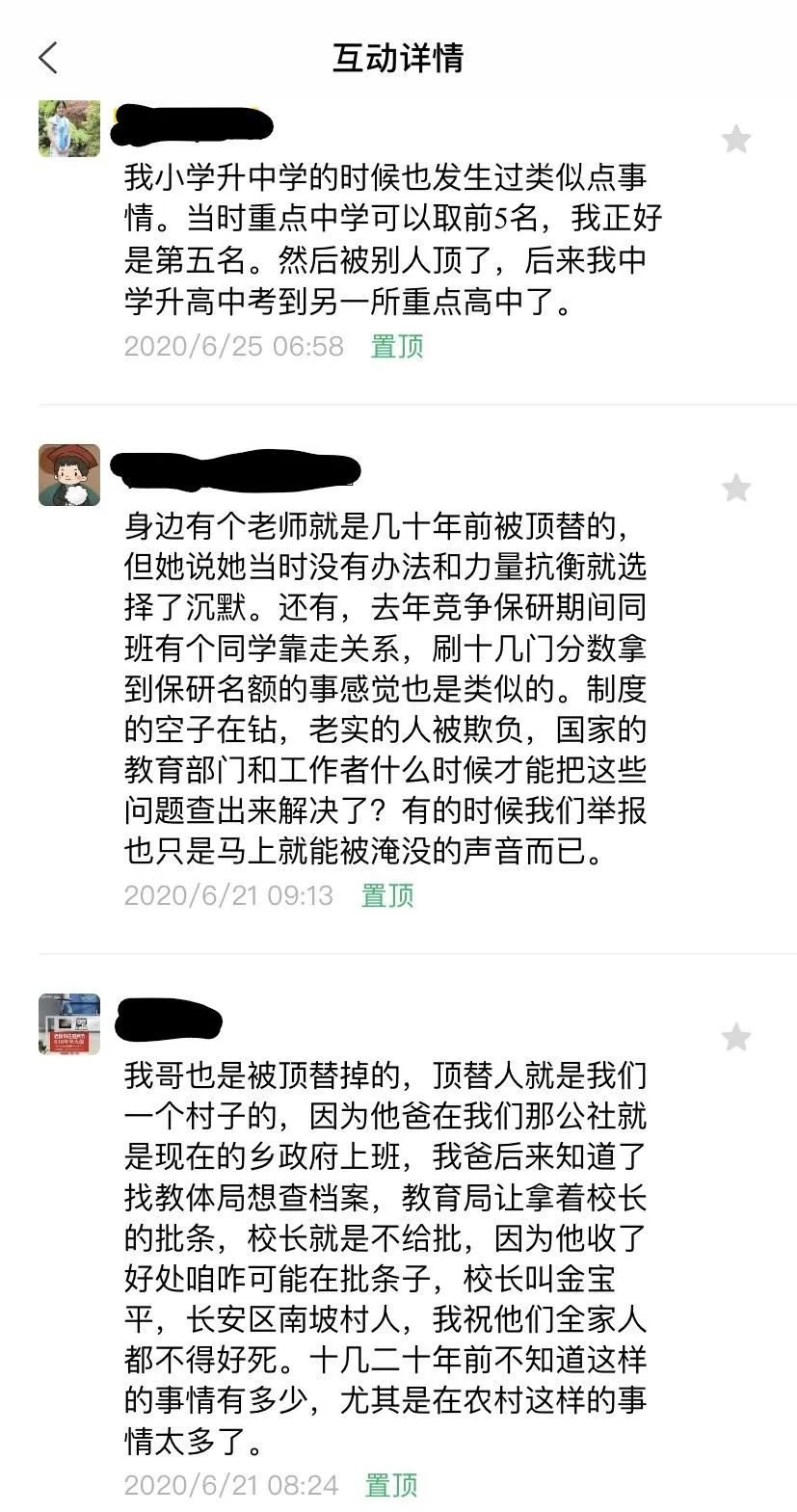Open avatar of the 身边有个老师 commenter

[69, 475]
